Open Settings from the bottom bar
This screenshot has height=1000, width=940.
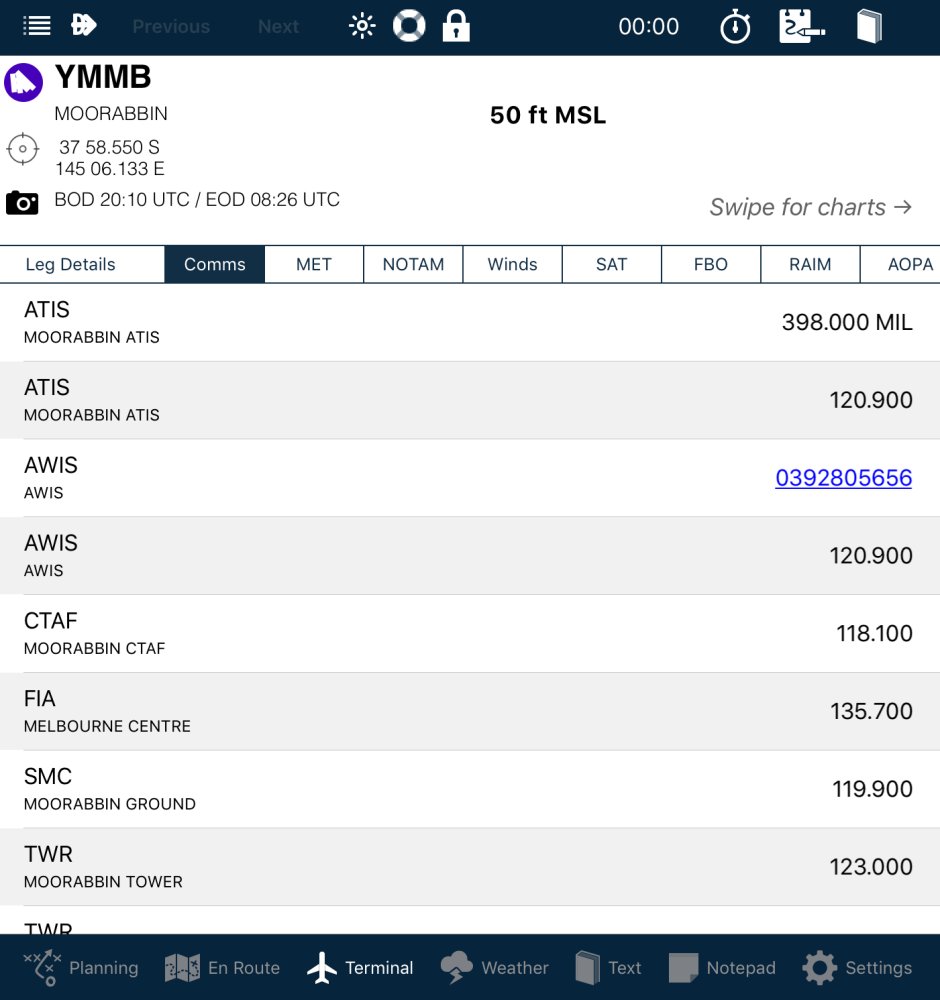point(858,968)
